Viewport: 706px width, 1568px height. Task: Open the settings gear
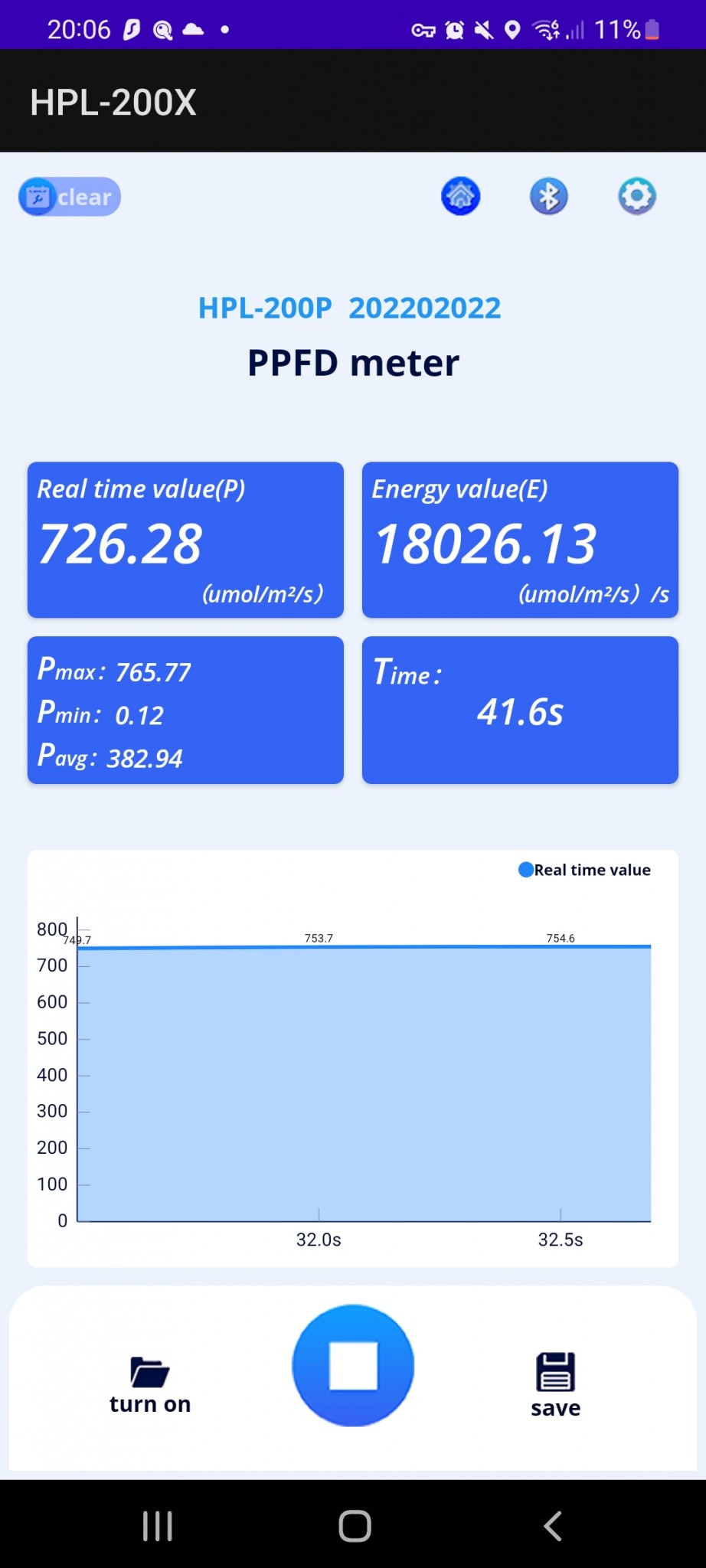[636, 196]
